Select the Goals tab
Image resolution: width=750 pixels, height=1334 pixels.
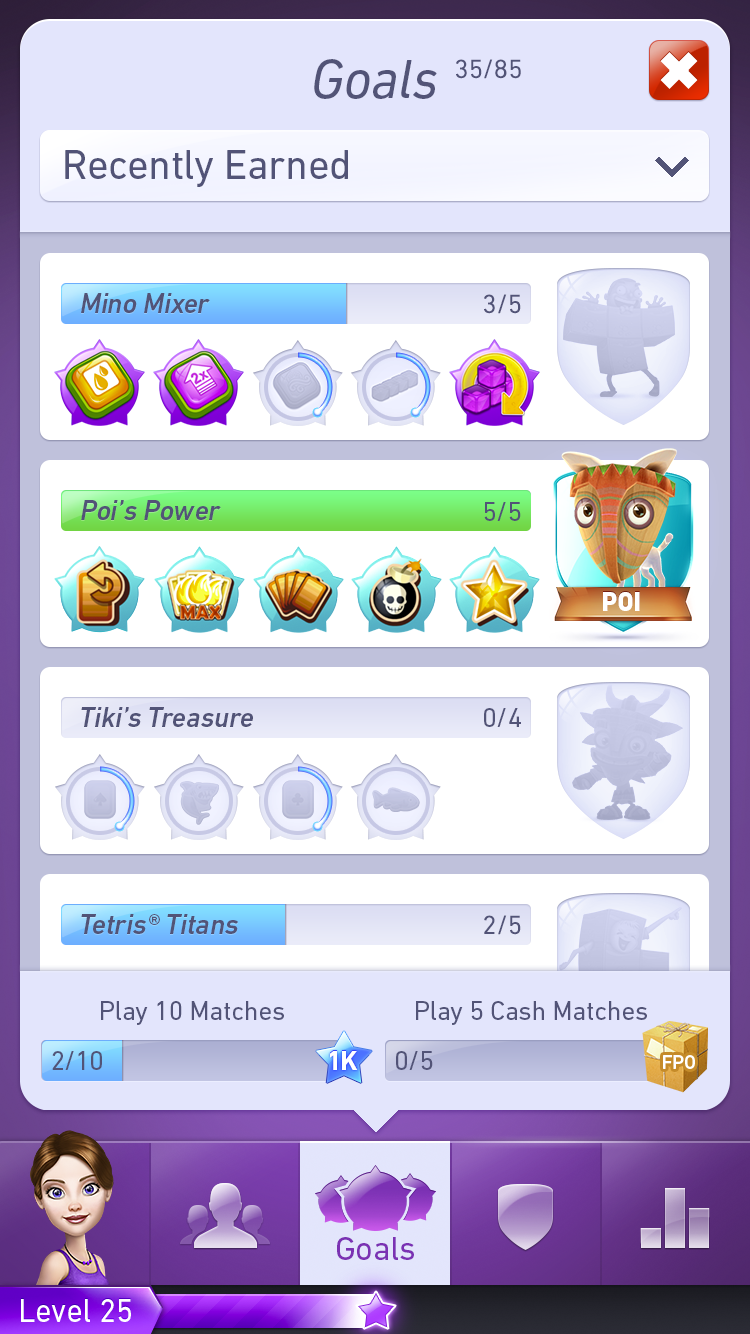click(x=375, y=1214)
